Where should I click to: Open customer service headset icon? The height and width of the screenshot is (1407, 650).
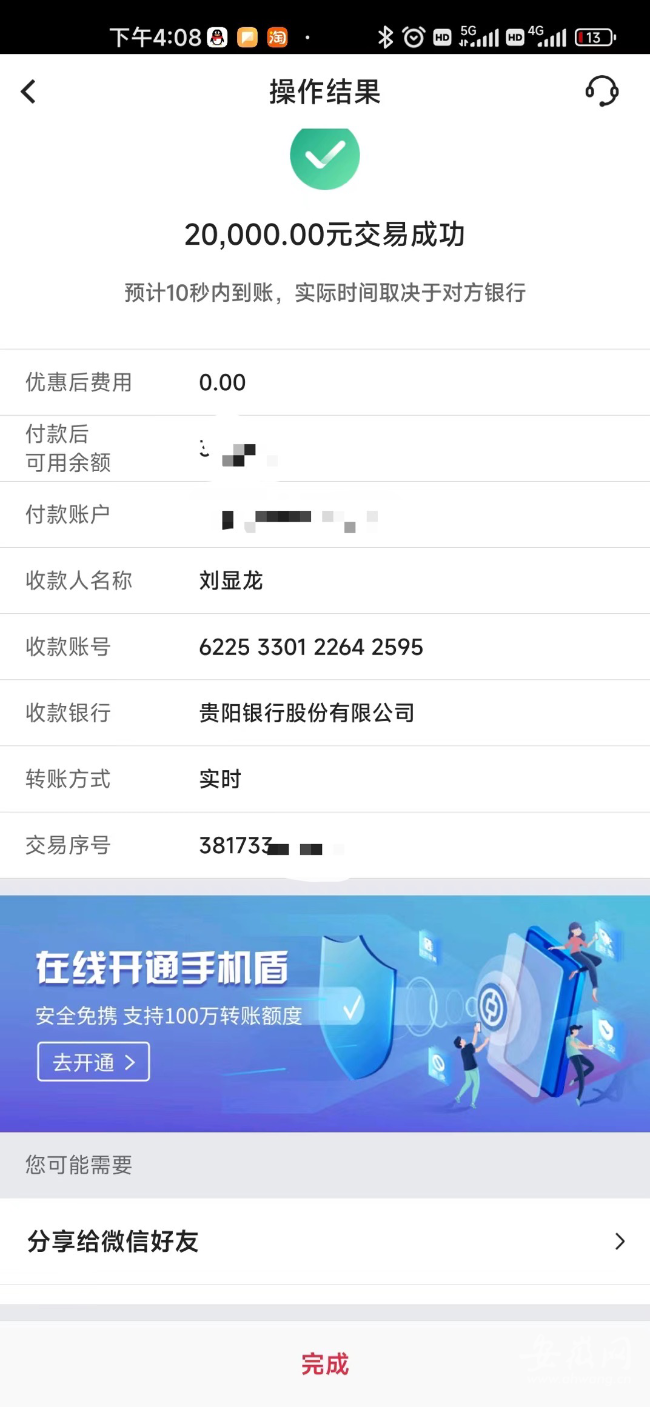pyautogui.click(x=601, y=91)
